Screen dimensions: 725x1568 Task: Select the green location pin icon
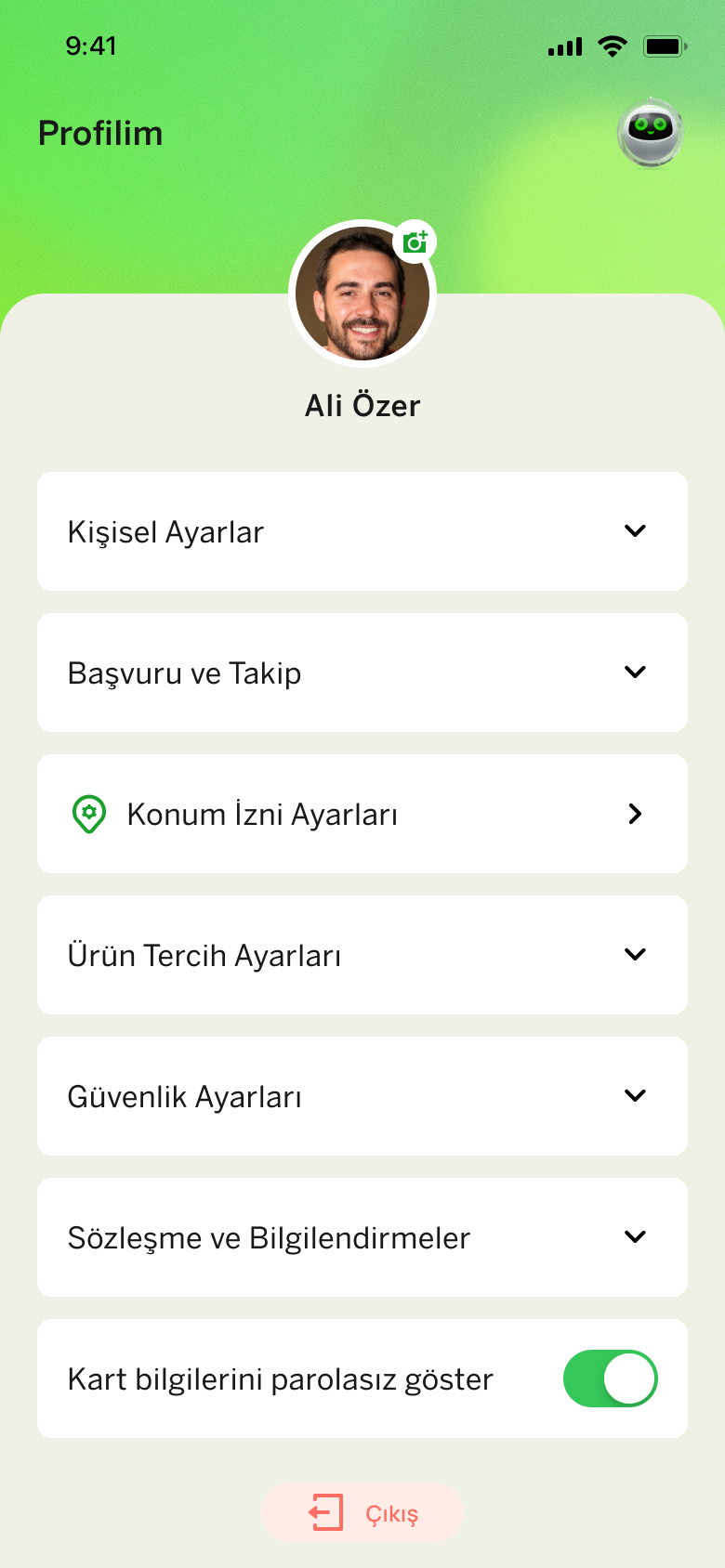pyautogui.click(x=88, y=814)
